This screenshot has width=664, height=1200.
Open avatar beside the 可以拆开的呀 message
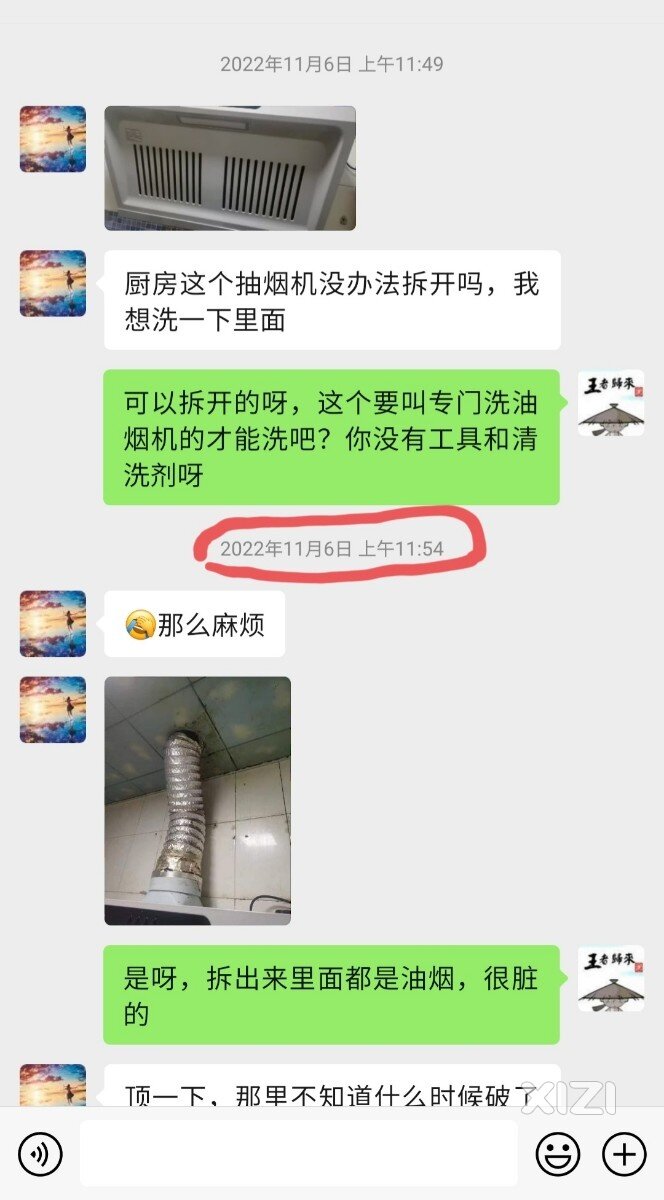[610, 403]
